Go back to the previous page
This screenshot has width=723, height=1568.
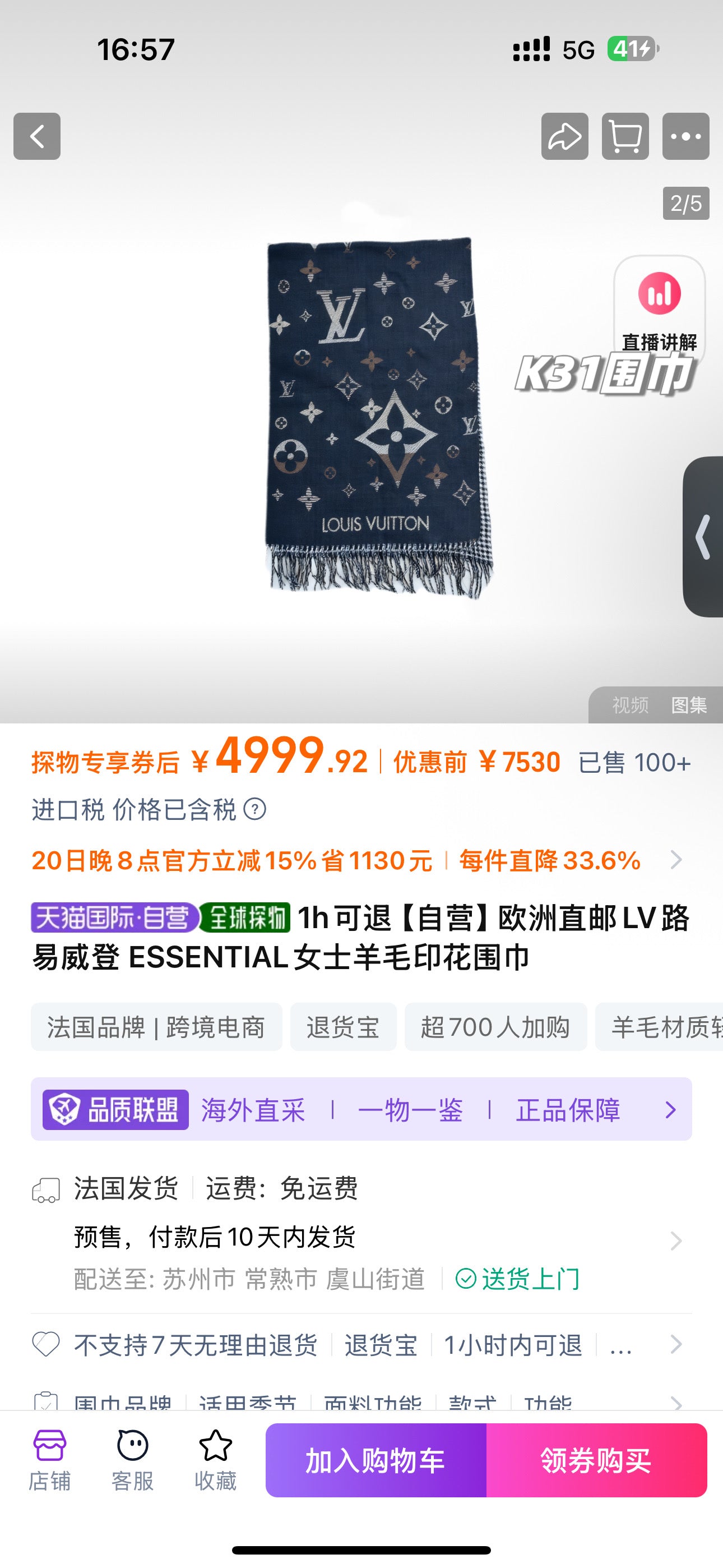coord(37,136)
